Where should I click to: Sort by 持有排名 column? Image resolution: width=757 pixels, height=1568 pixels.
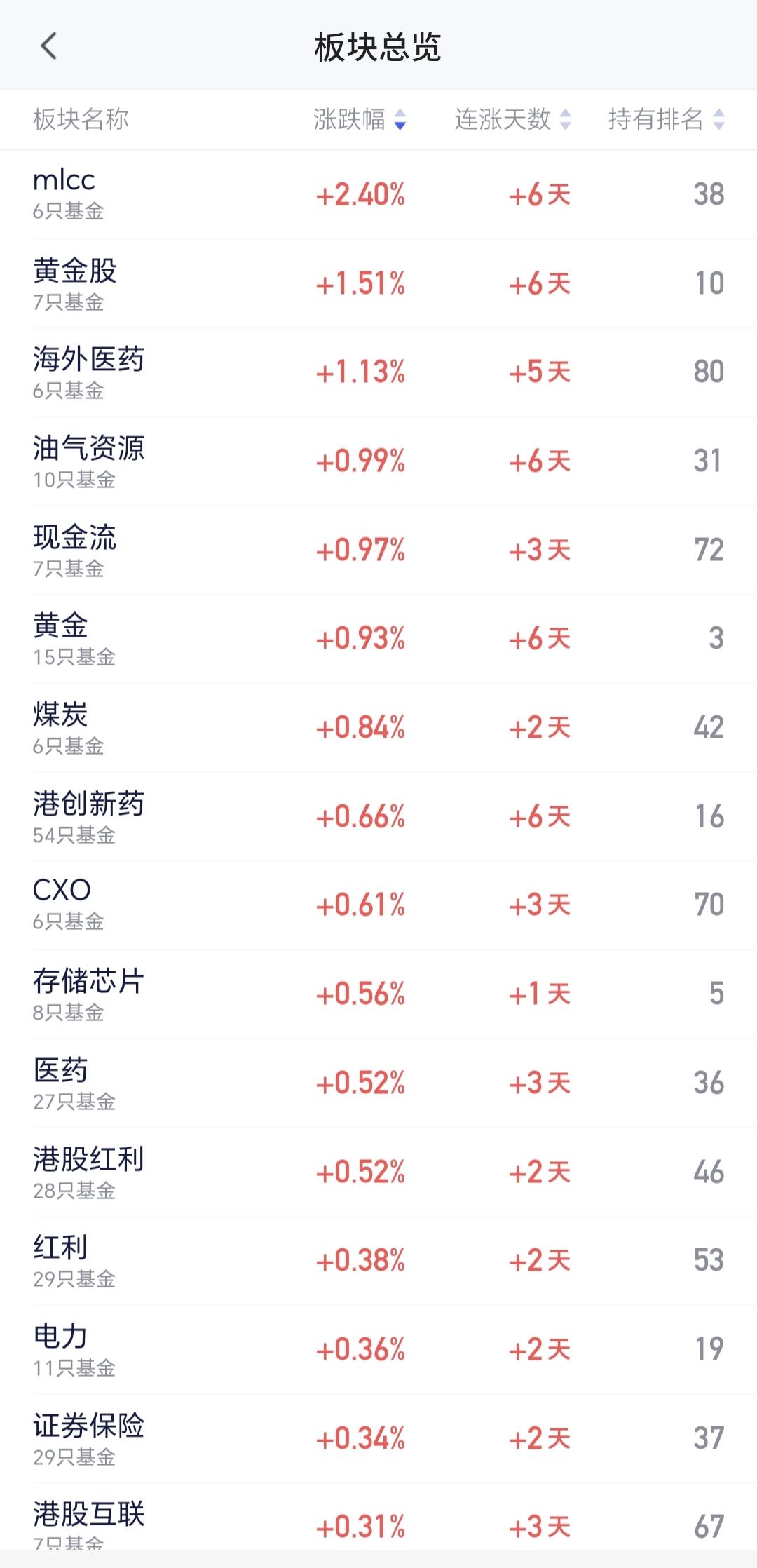(x=666, y=119)
